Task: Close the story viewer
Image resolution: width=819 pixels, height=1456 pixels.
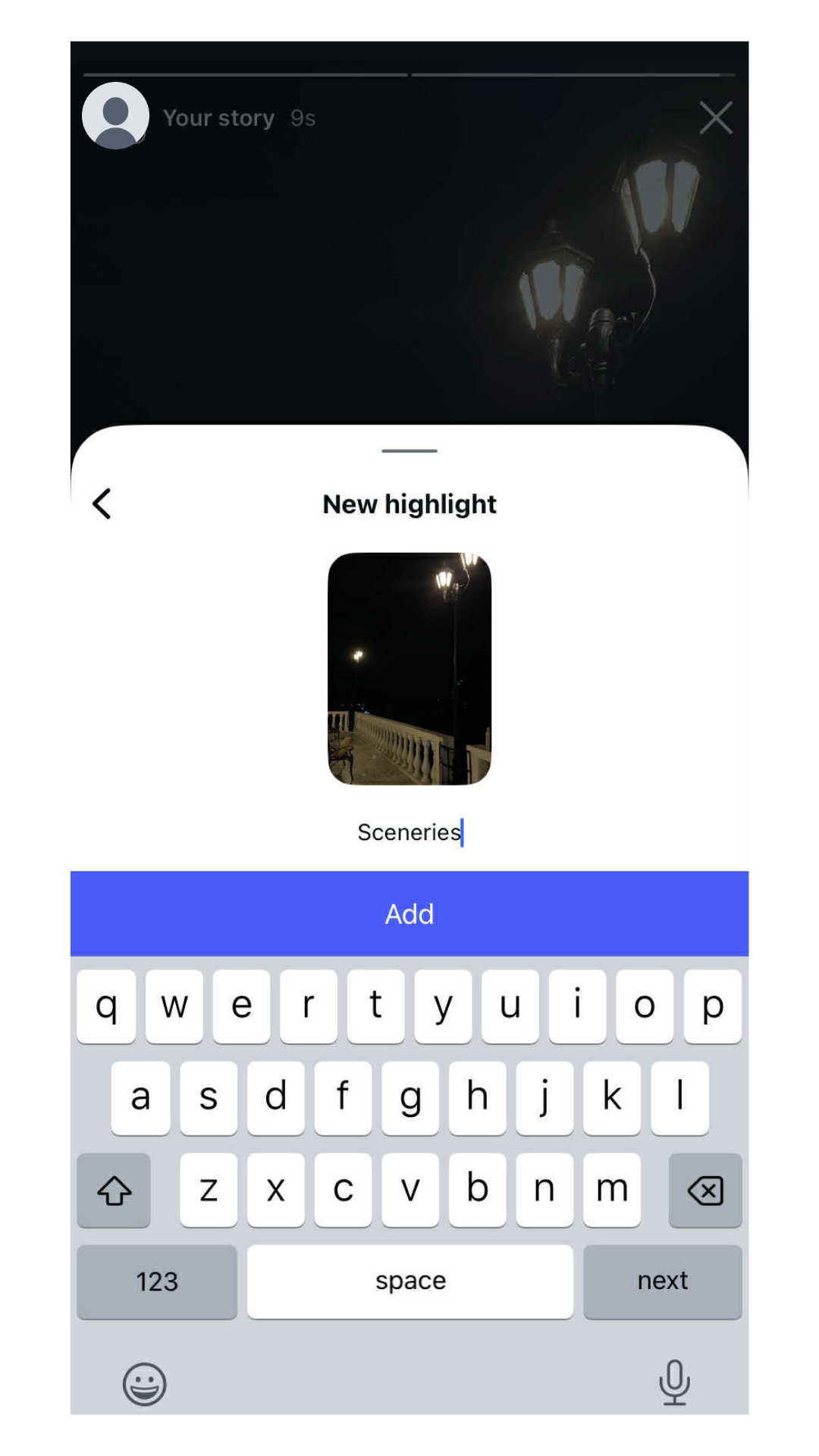Action: point(715,118)
